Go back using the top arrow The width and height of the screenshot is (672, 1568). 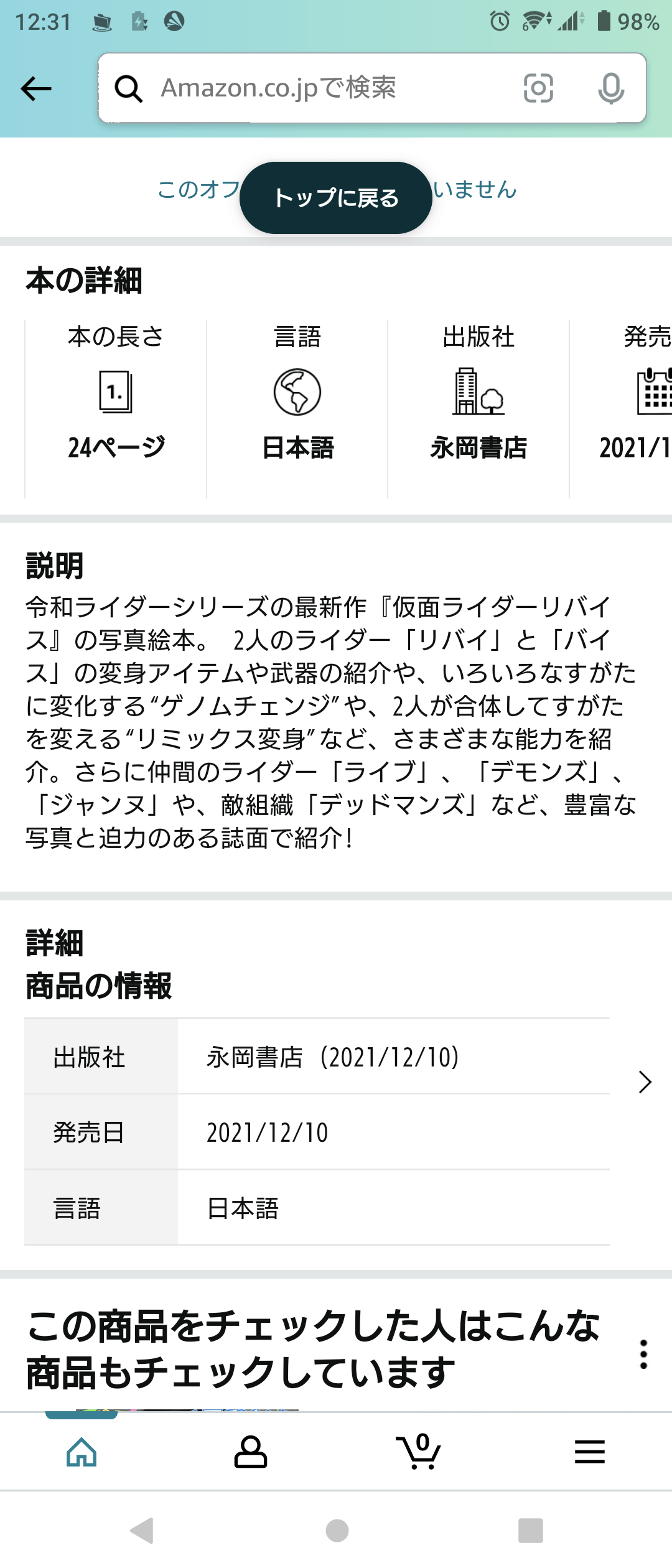[36, 88]
